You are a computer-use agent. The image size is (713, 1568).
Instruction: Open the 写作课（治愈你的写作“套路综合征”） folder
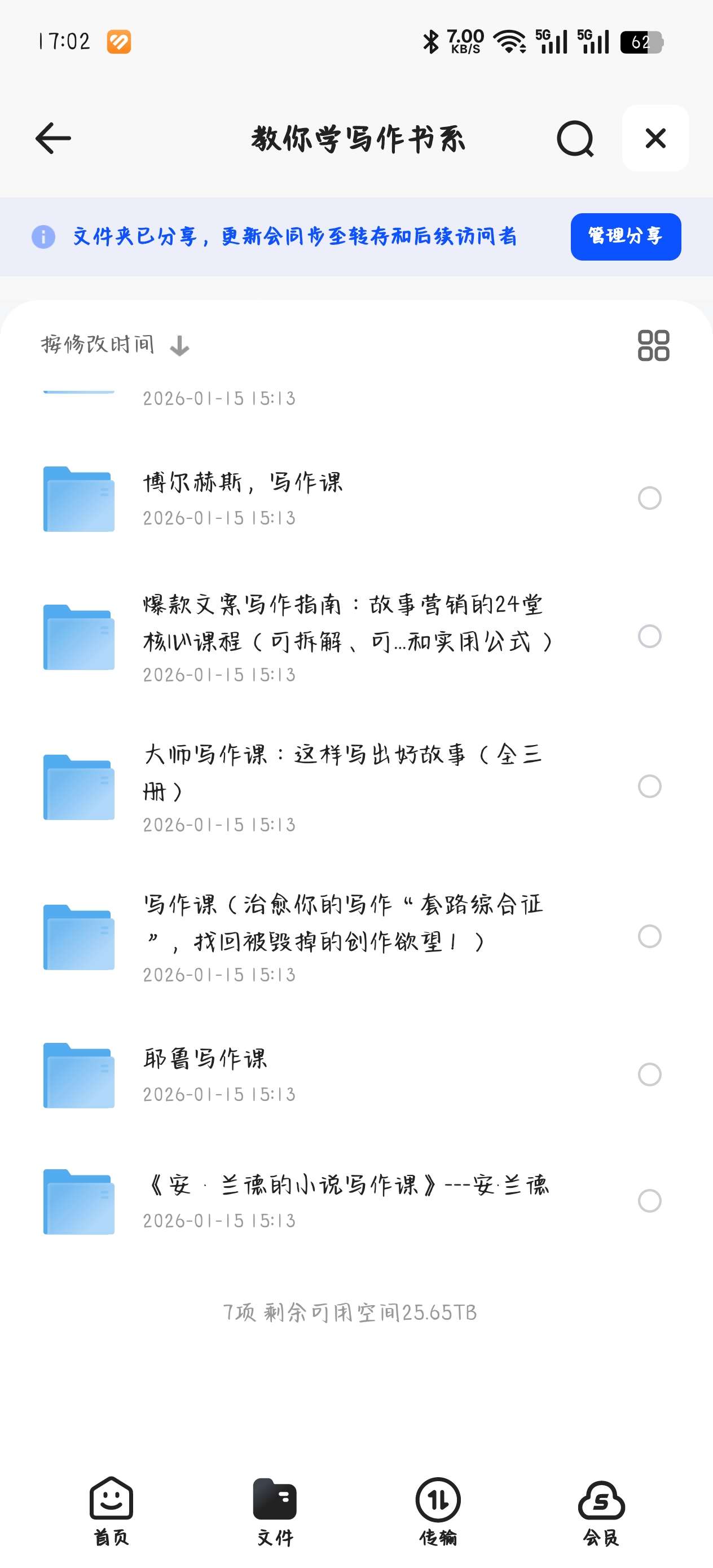[x=341, y=936]
